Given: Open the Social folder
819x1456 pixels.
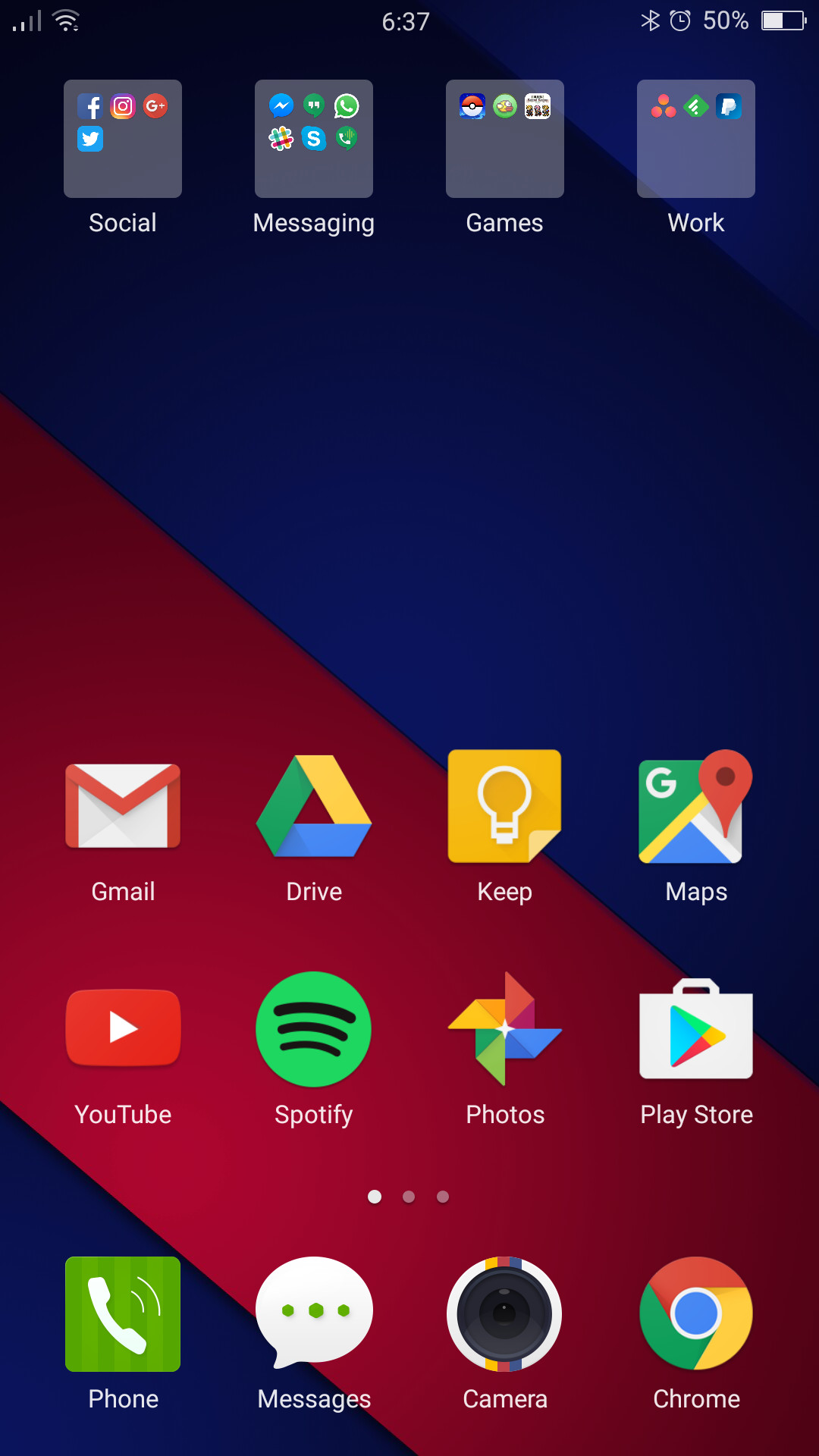Looking at the screenshot, I should tap(123, 139).
